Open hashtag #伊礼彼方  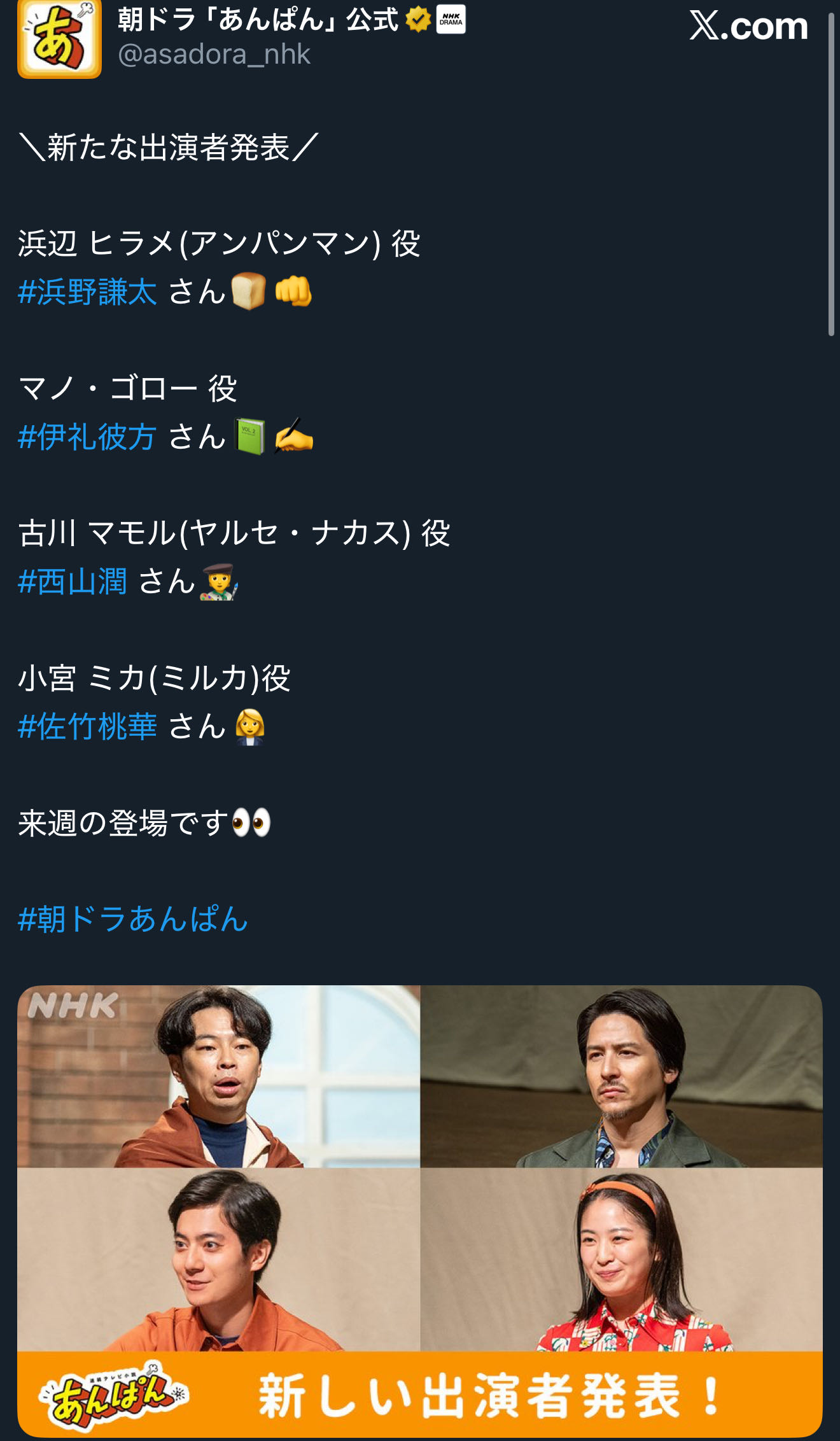point(88,437)
